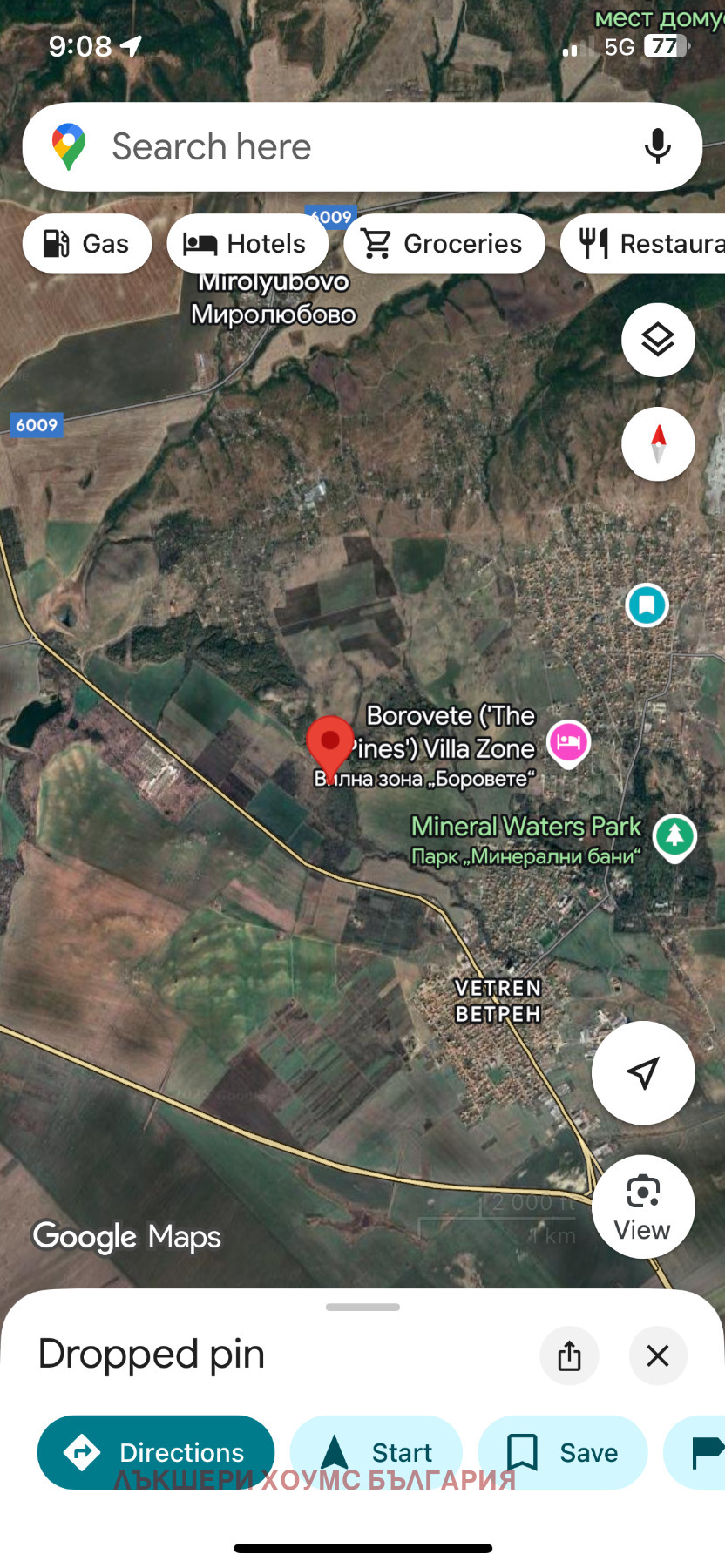Open the map layers selector
The height and width of the screenshot is (1568, 725).
tap(658, 340)
